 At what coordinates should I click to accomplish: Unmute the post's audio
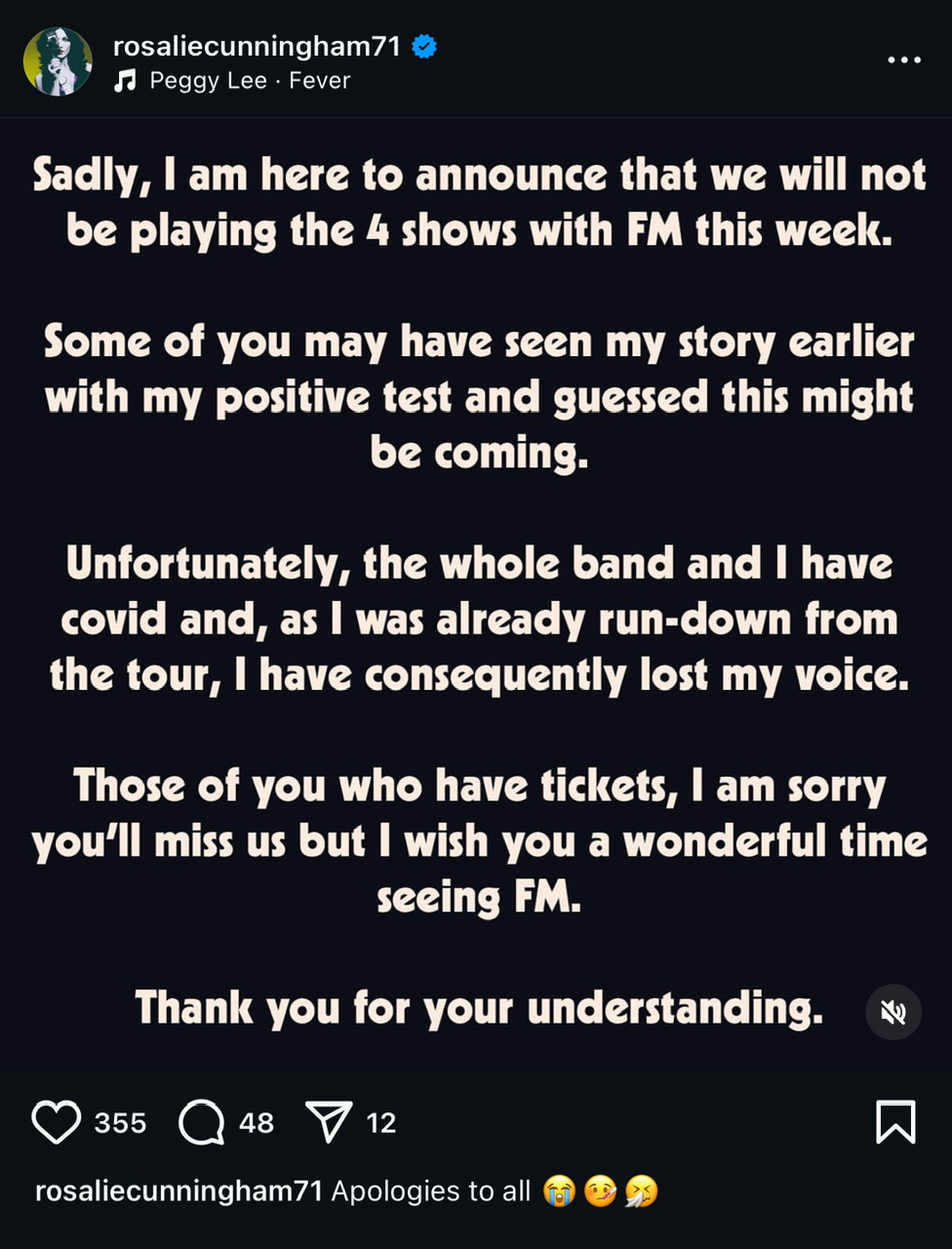893,1012
